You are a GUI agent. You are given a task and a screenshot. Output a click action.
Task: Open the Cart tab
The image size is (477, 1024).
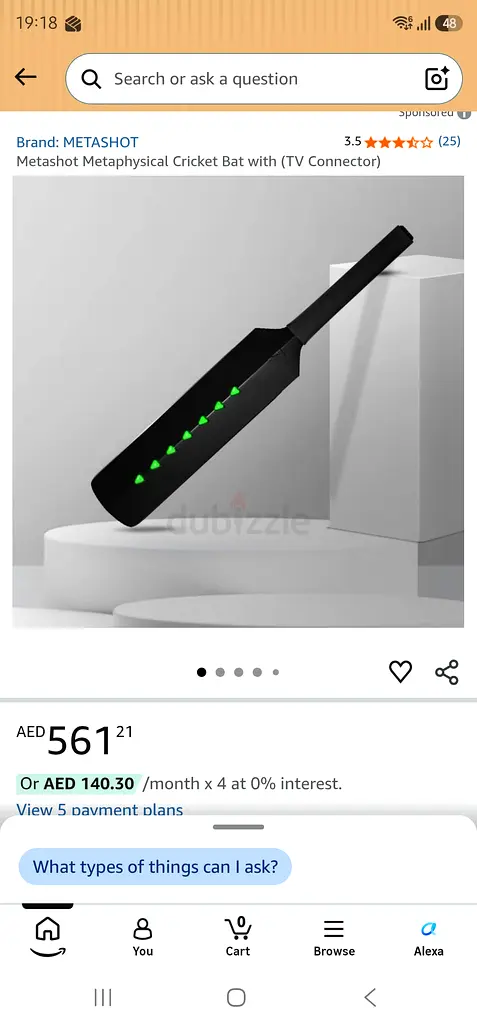(238, 937)
